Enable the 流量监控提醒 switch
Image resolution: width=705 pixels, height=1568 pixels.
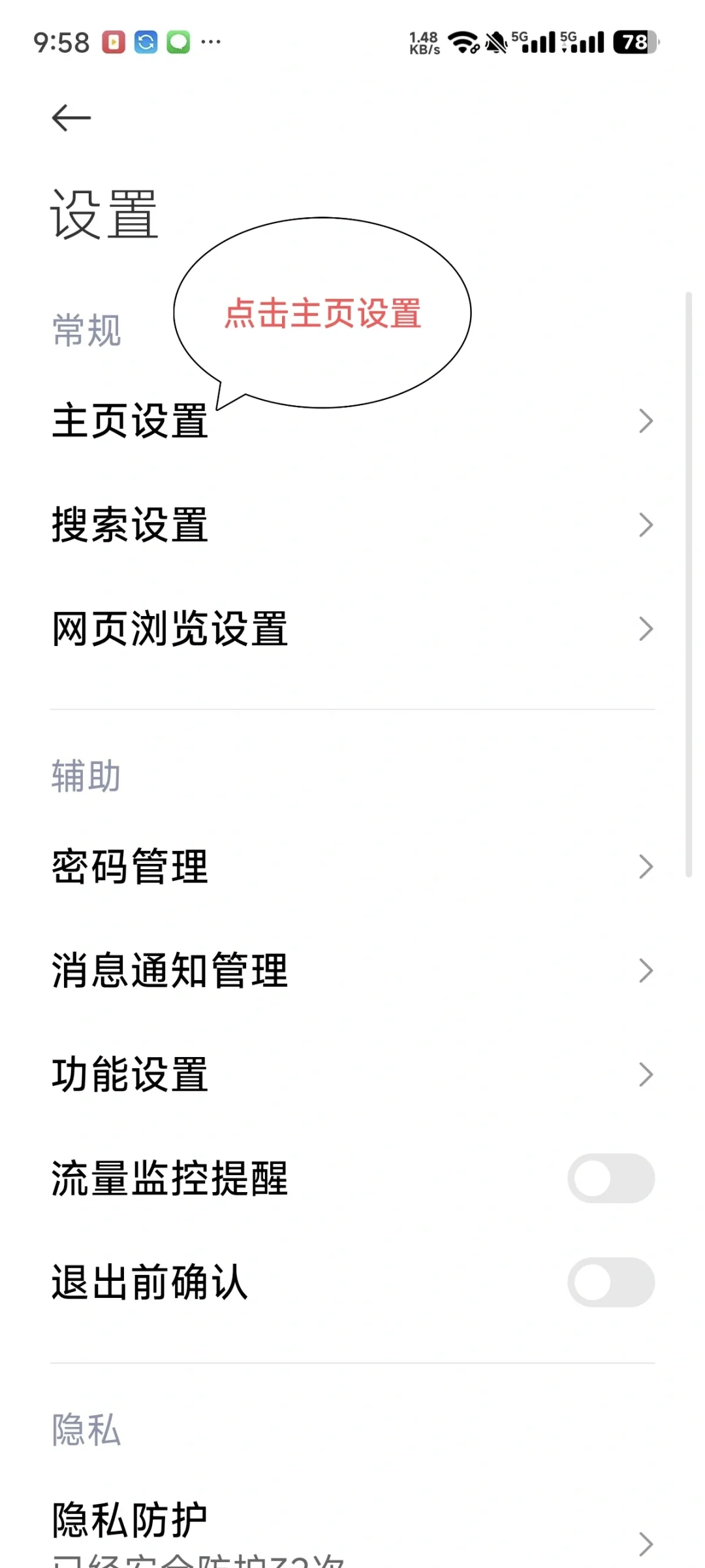pos(611,1178)
